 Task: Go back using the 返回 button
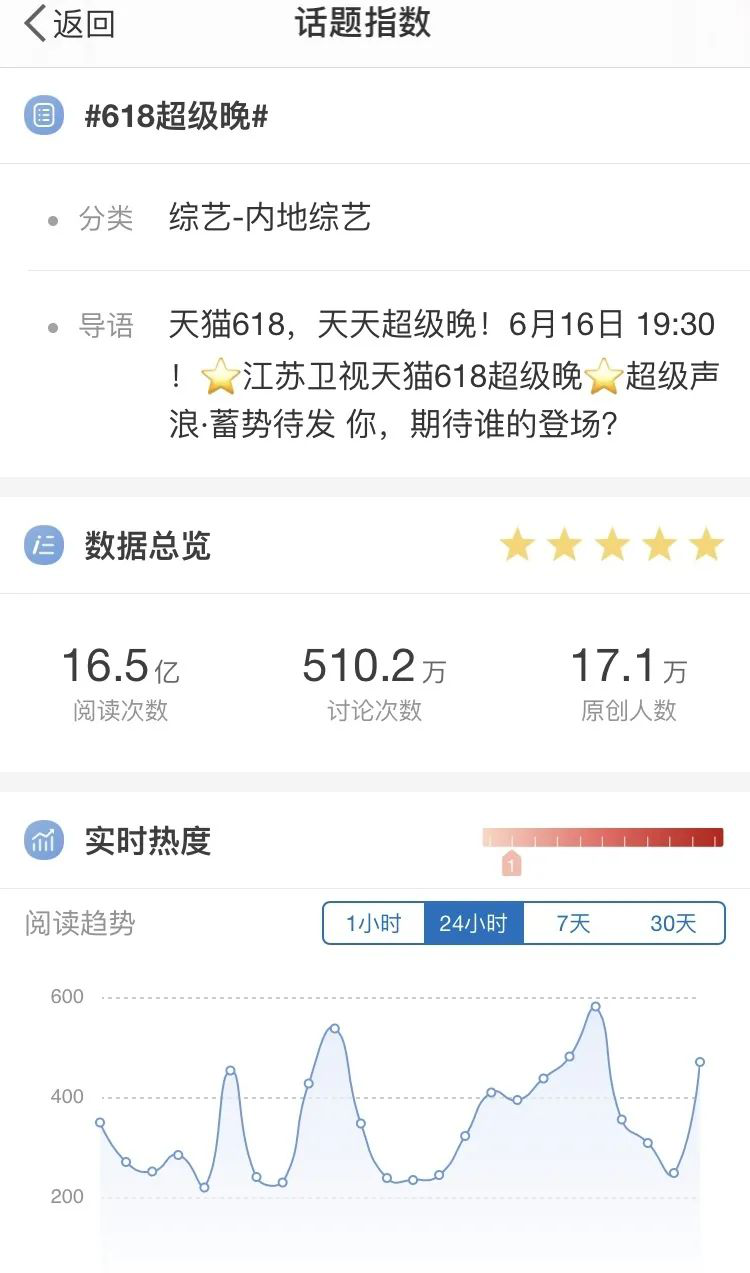[69, 24]
